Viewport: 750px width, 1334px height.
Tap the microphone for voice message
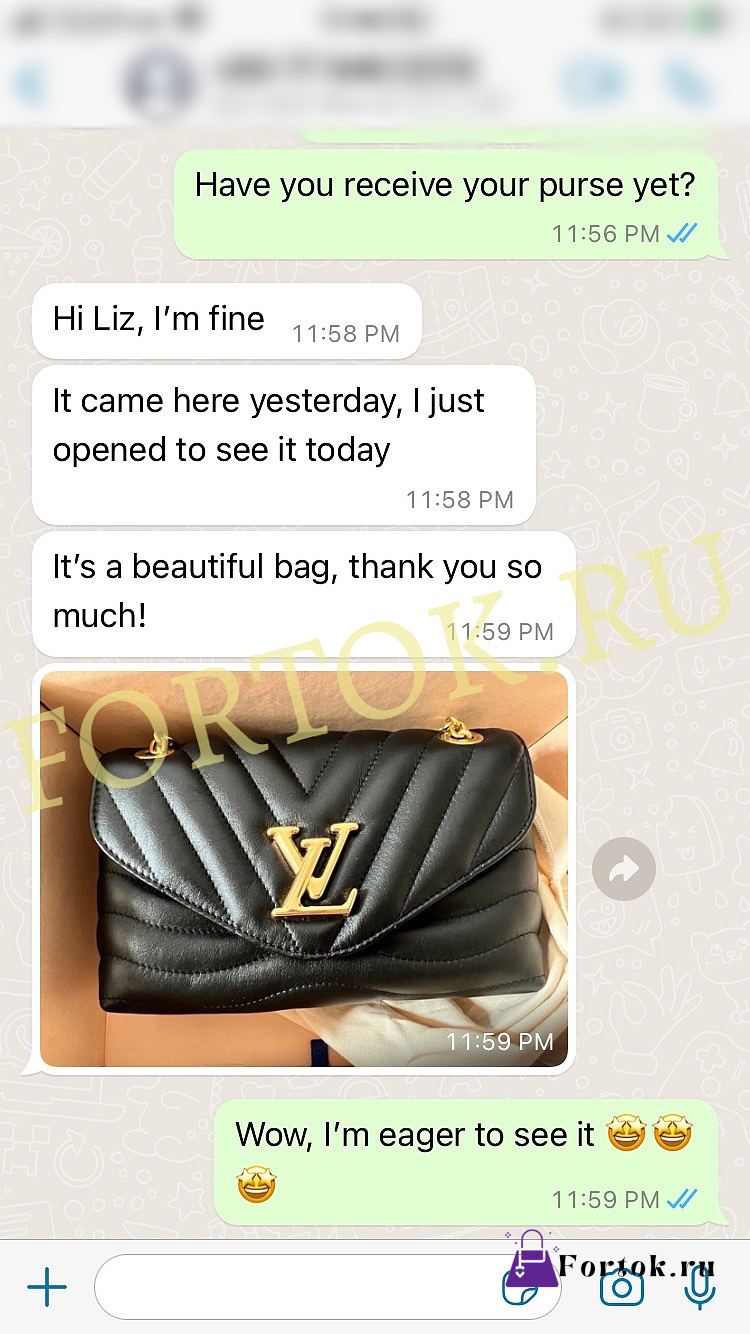pos(700,1286)
